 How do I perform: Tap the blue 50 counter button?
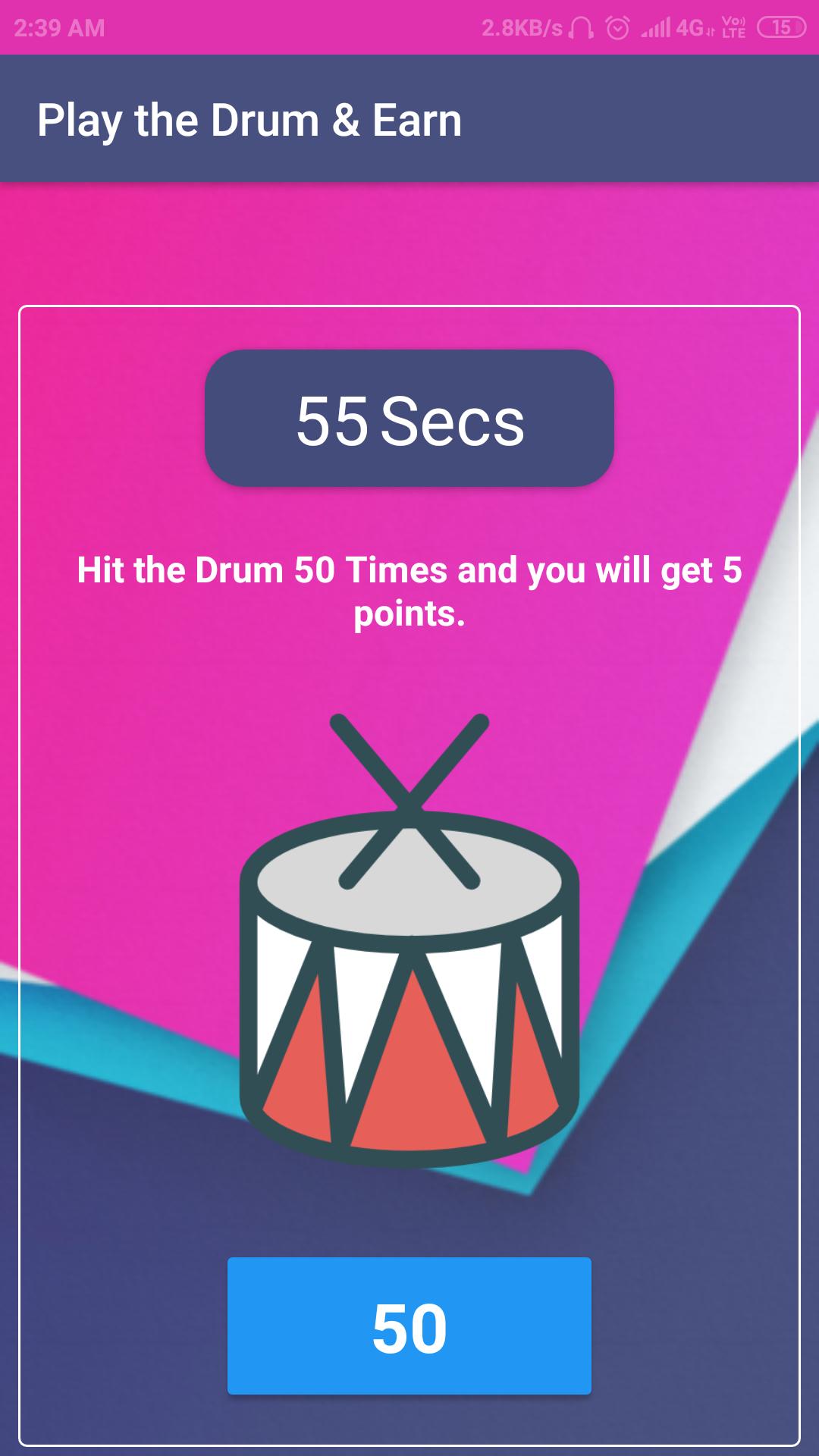click(409, 1327)
